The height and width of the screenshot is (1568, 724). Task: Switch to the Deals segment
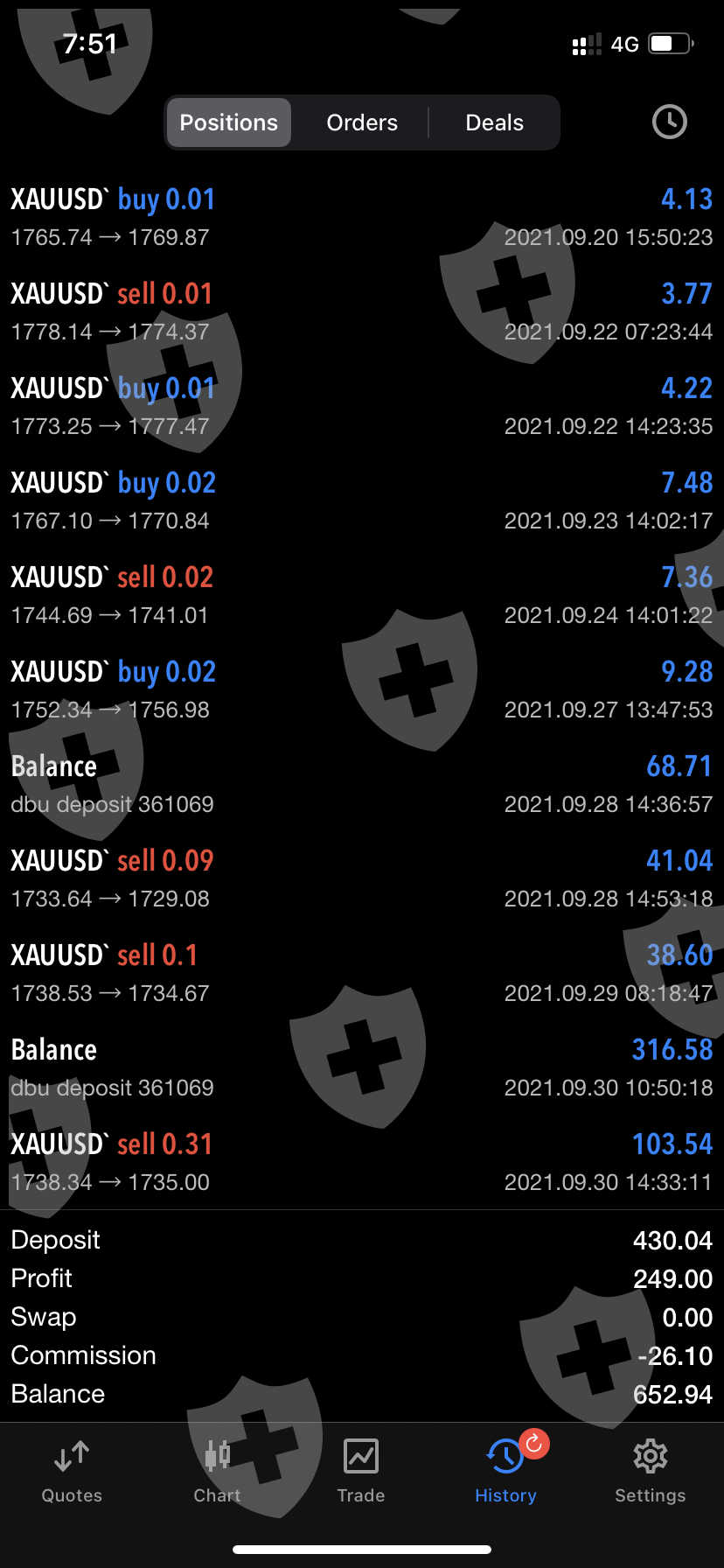pyautogui.click(x=494, y=122)
